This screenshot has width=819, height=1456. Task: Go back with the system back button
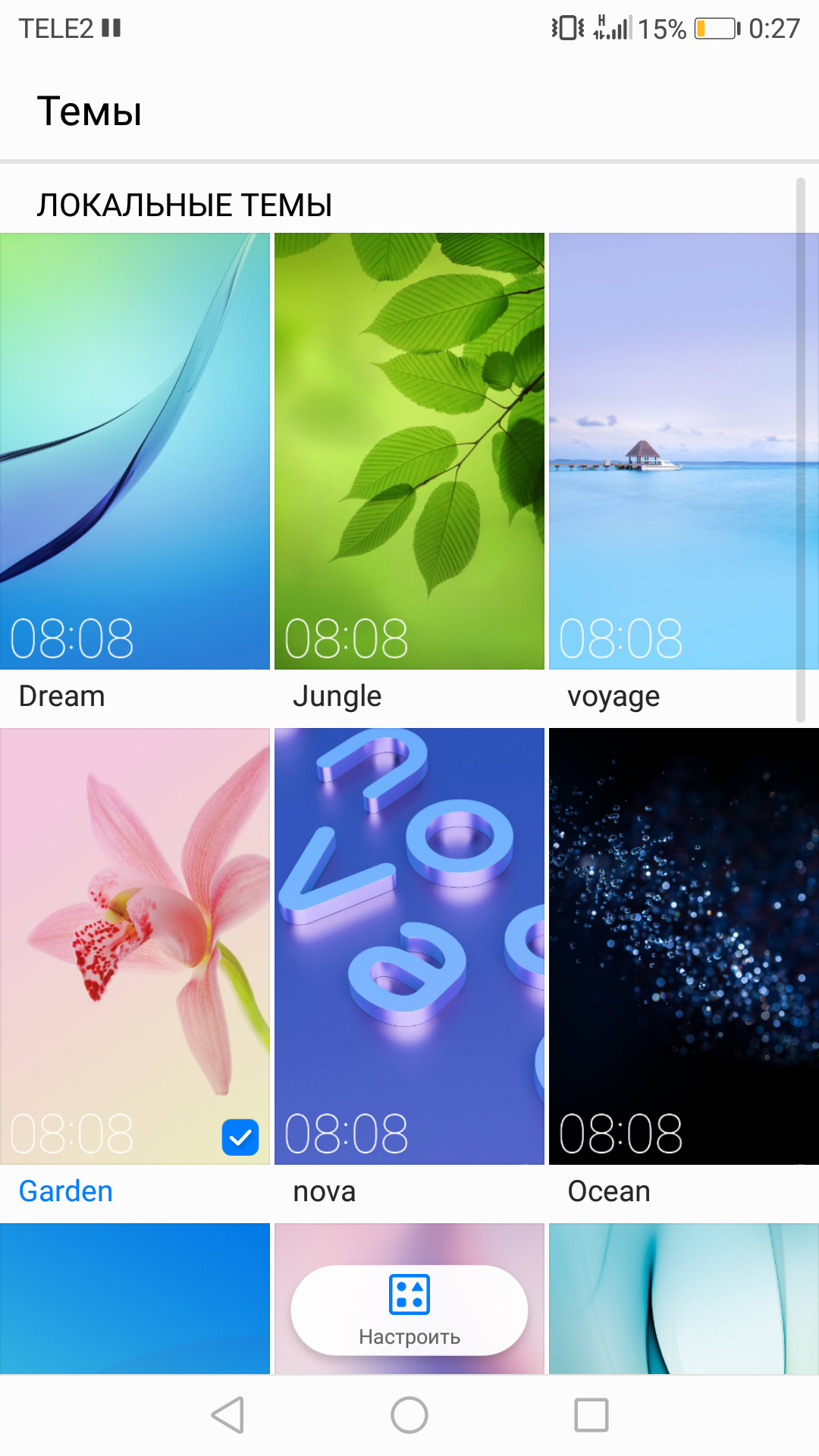227,1415
